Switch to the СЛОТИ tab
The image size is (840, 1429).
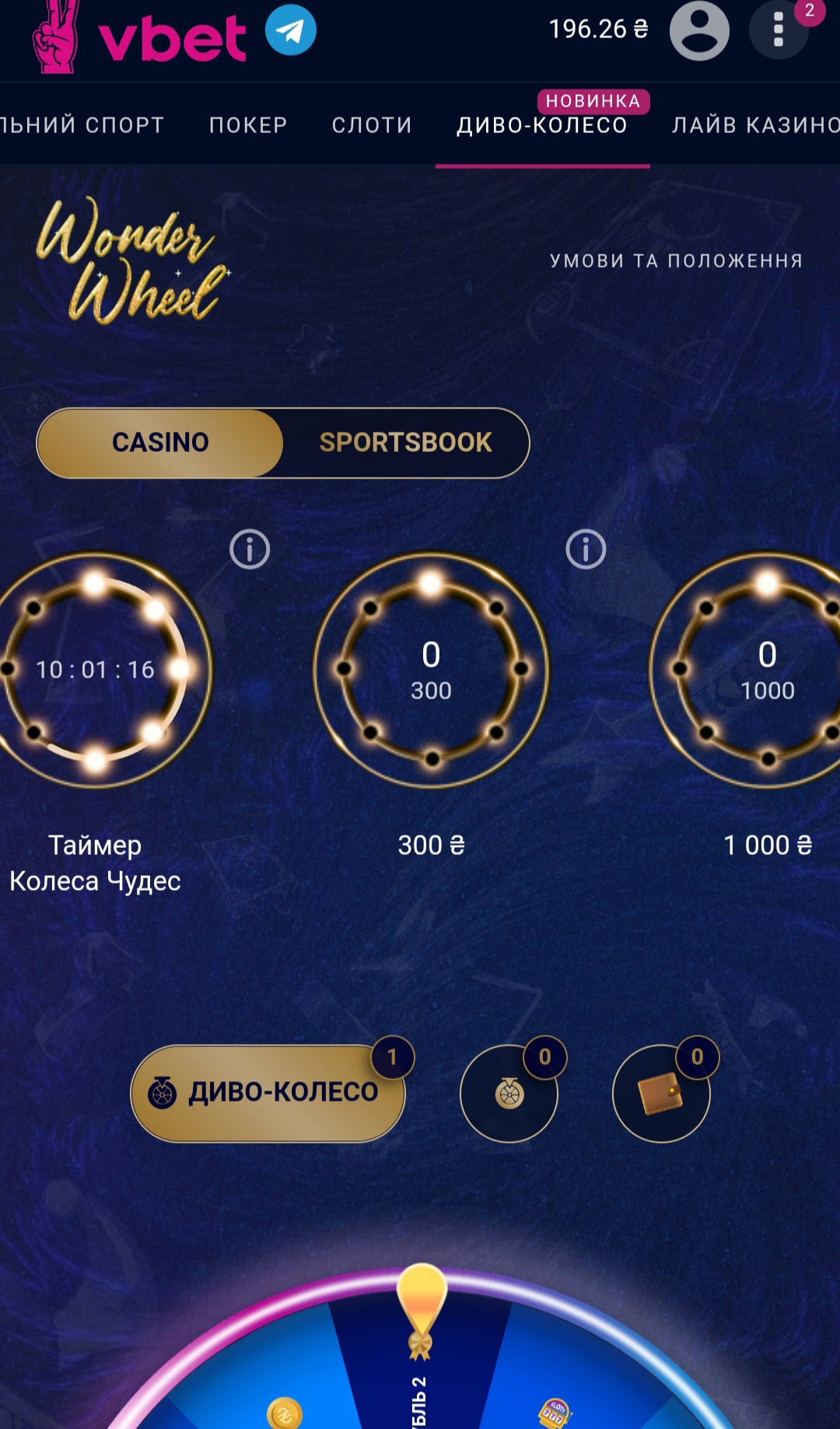[x=372, y=125]
